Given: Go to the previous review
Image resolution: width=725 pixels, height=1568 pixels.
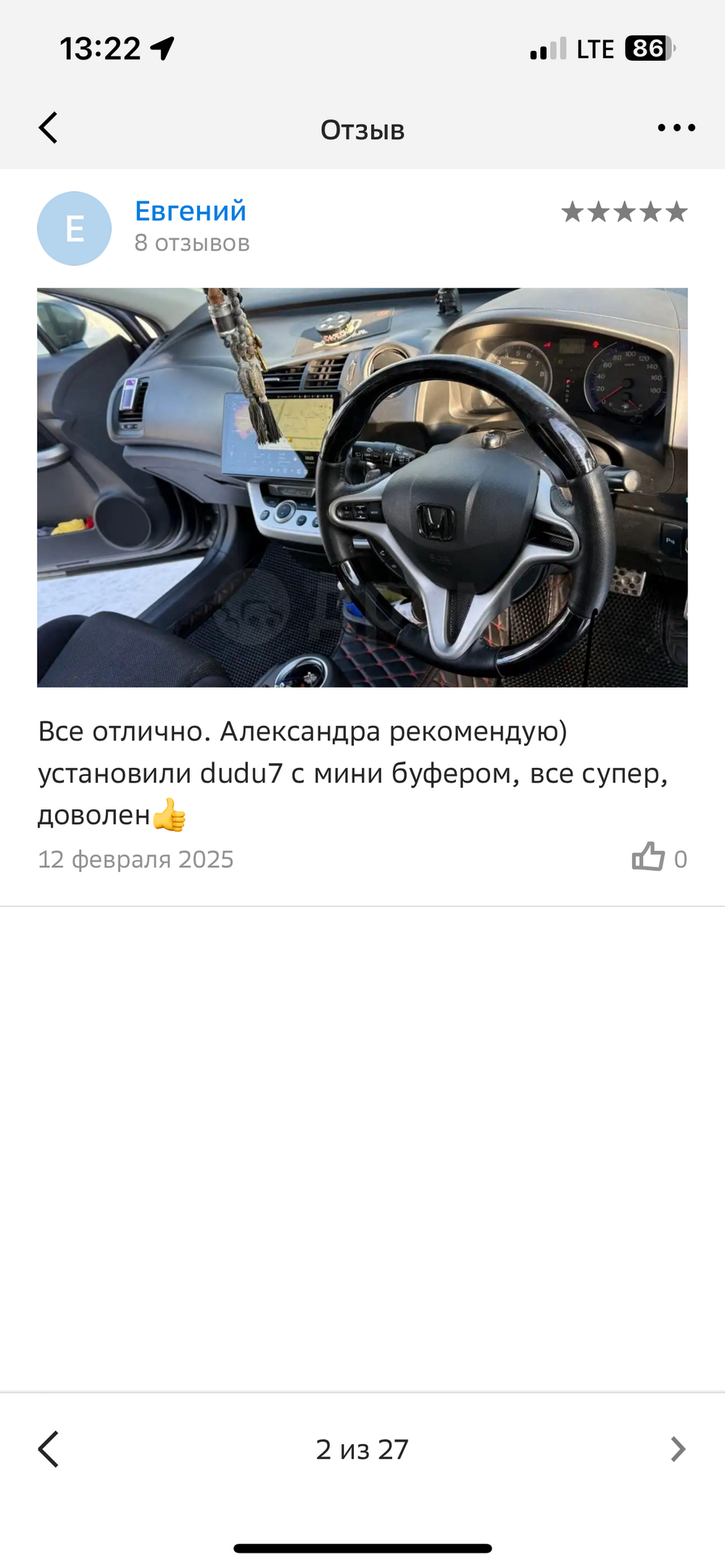Looking at the screenshot, I should [48, 1449].
